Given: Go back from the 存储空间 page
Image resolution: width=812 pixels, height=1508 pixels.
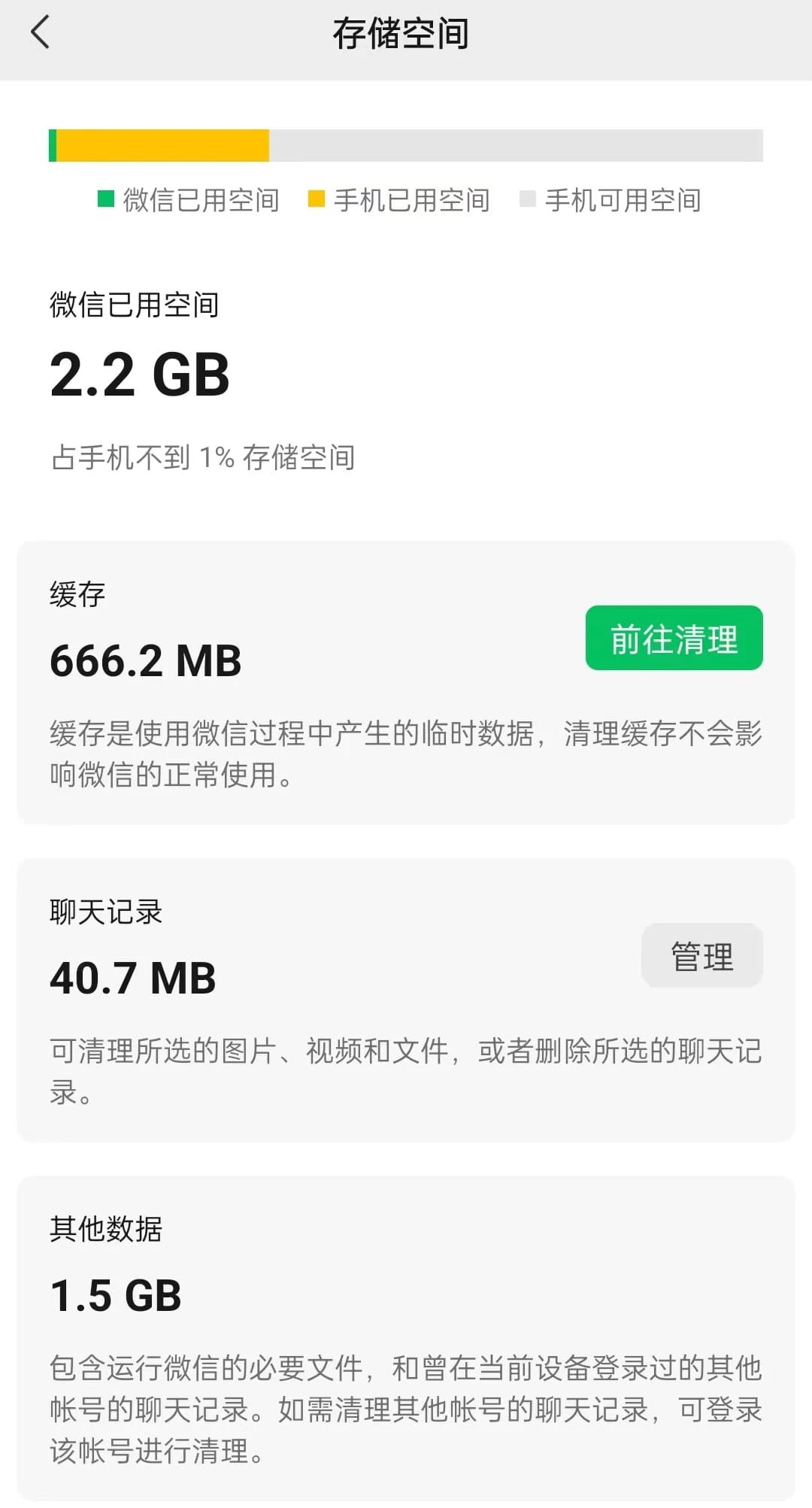Looking at the screenshot, I should click(x=41, y=33).
